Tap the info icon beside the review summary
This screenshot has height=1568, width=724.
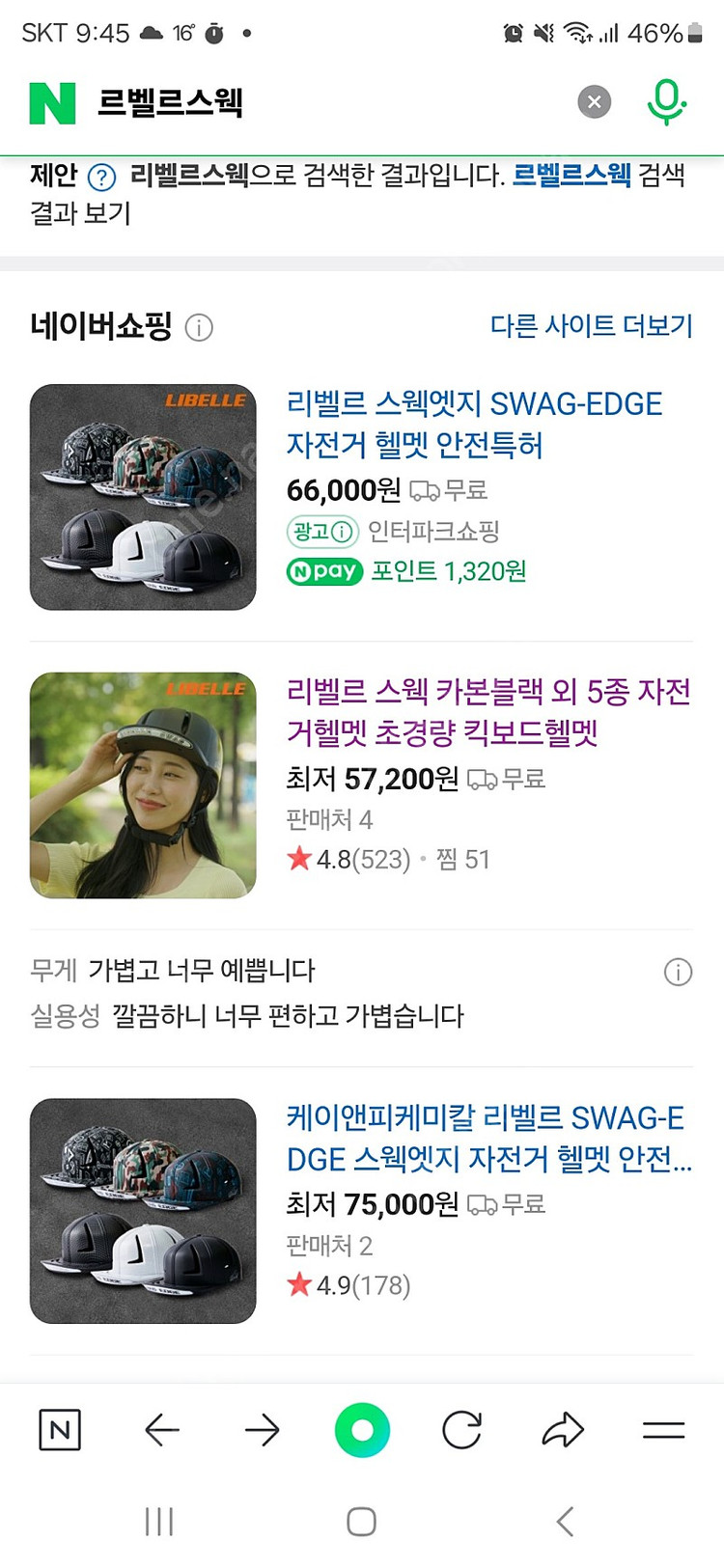[x=679, y=973]
